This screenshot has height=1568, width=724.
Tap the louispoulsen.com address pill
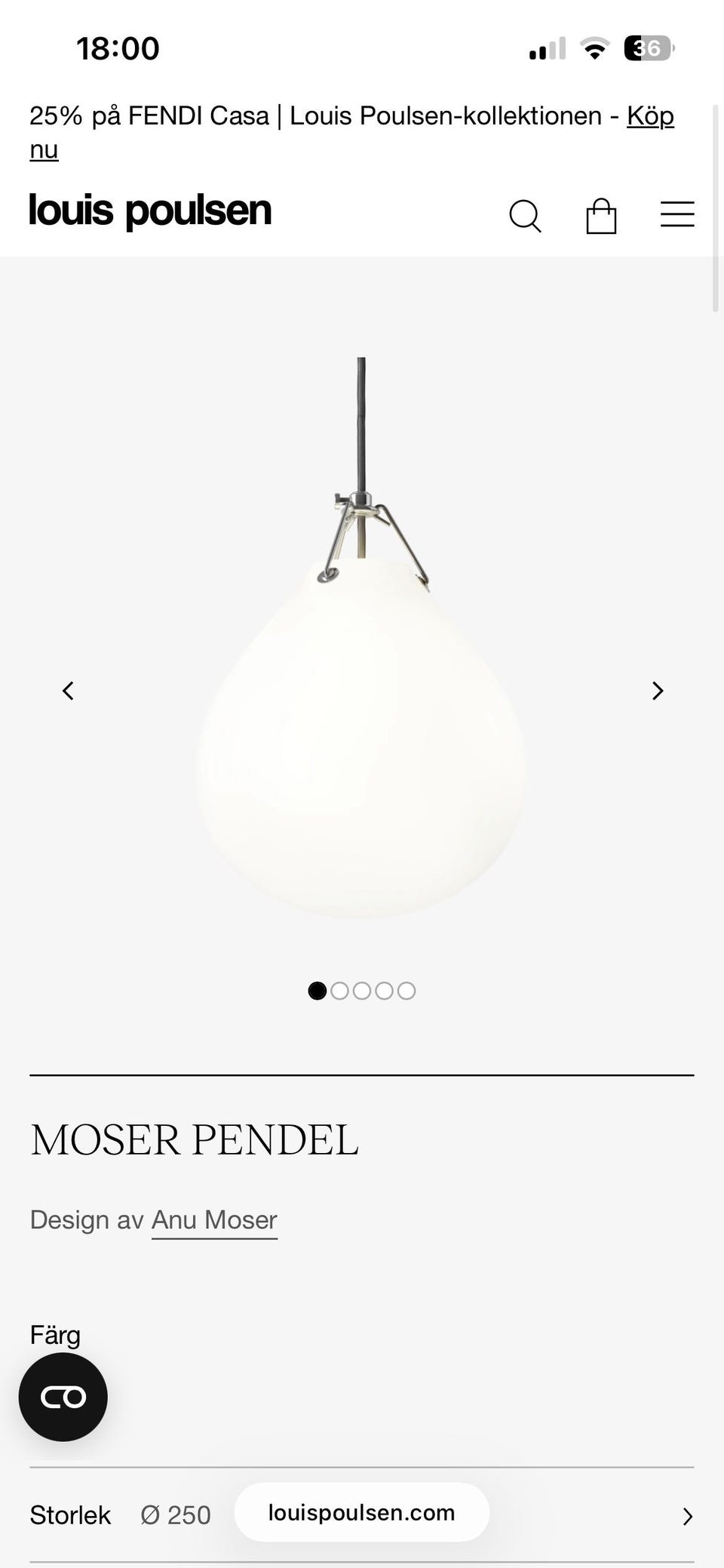[x=362, y=1512]
